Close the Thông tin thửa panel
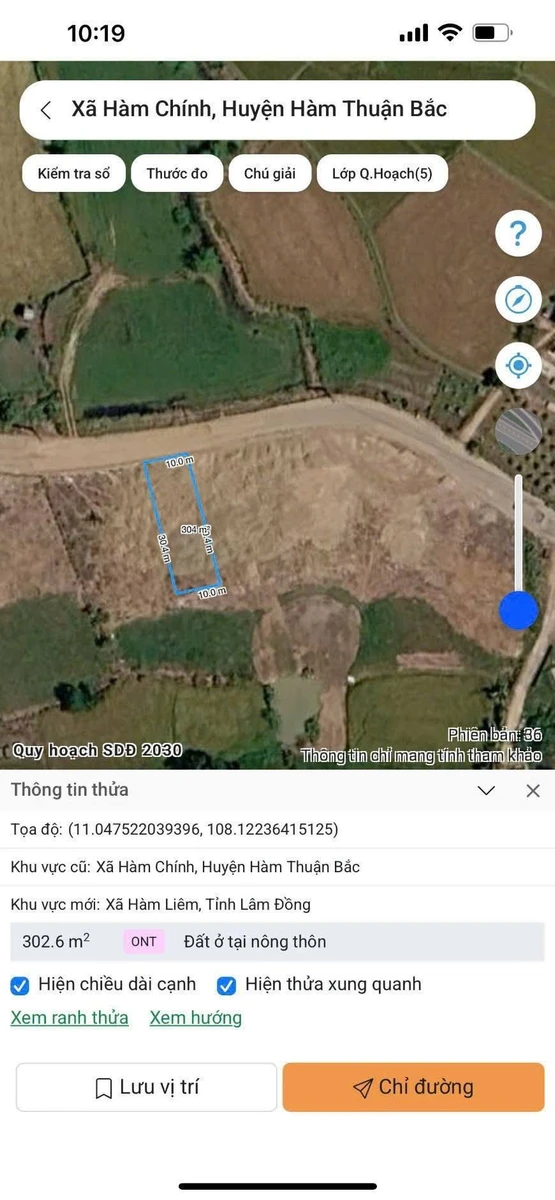 pos(533,790)
